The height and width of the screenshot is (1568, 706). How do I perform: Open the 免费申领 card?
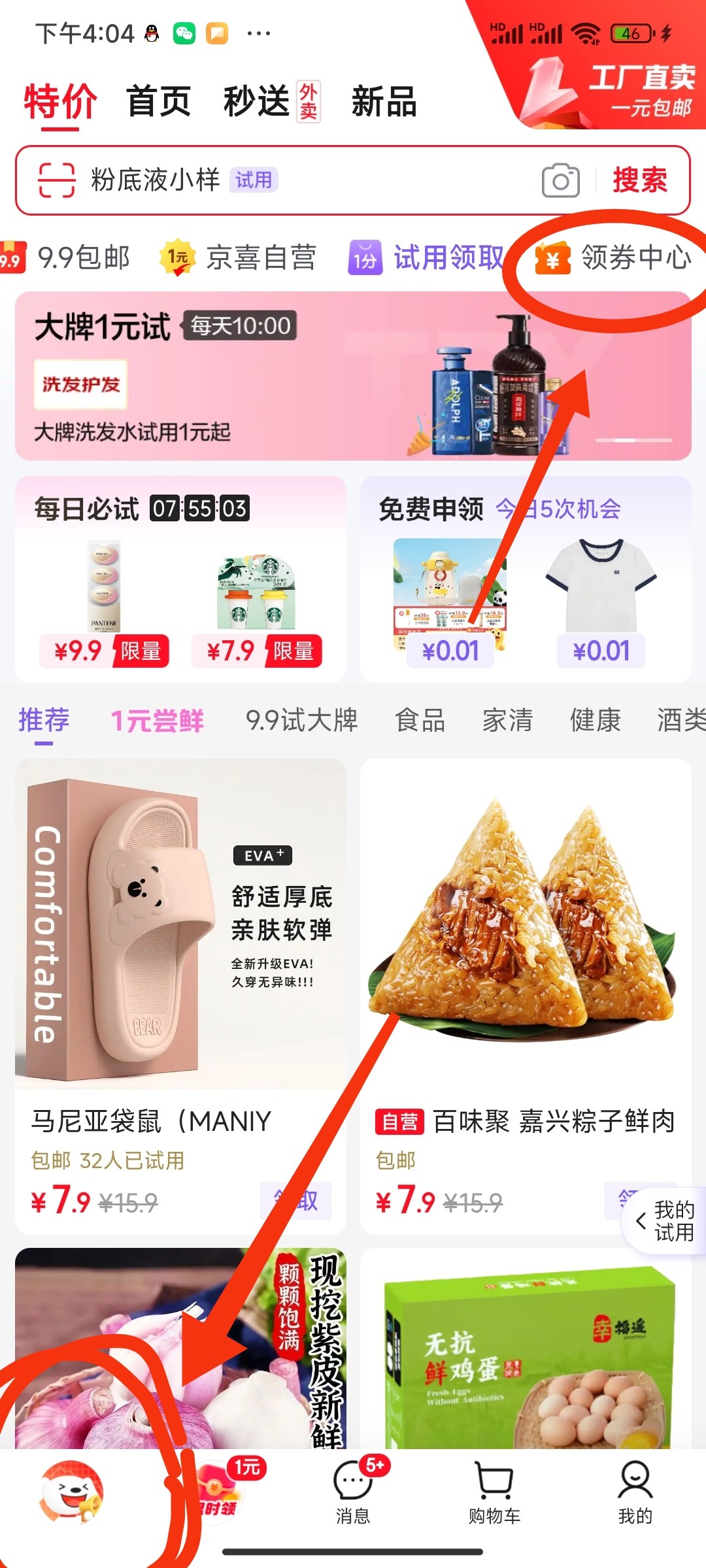tap(525, 578)
